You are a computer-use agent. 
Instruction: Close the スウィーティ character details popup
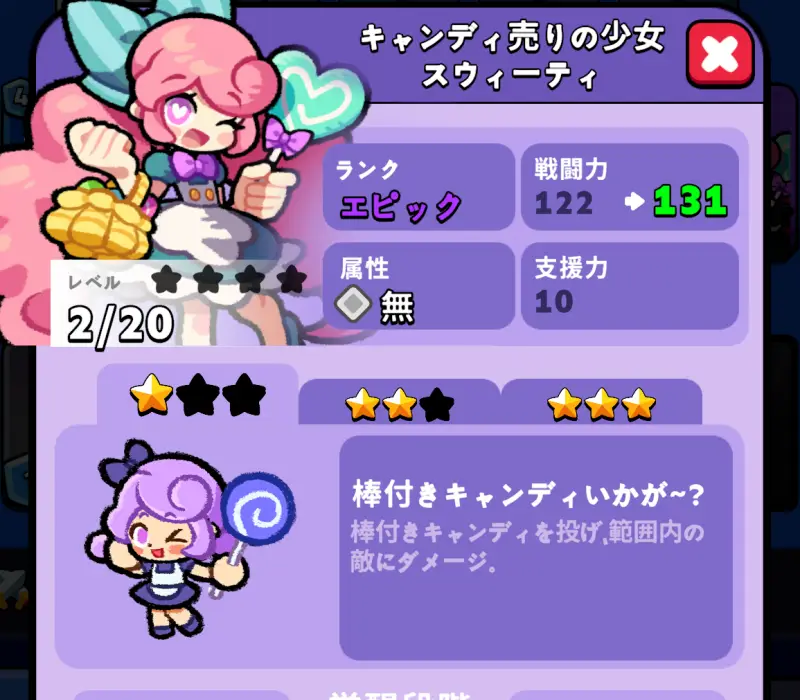(720, 54)
